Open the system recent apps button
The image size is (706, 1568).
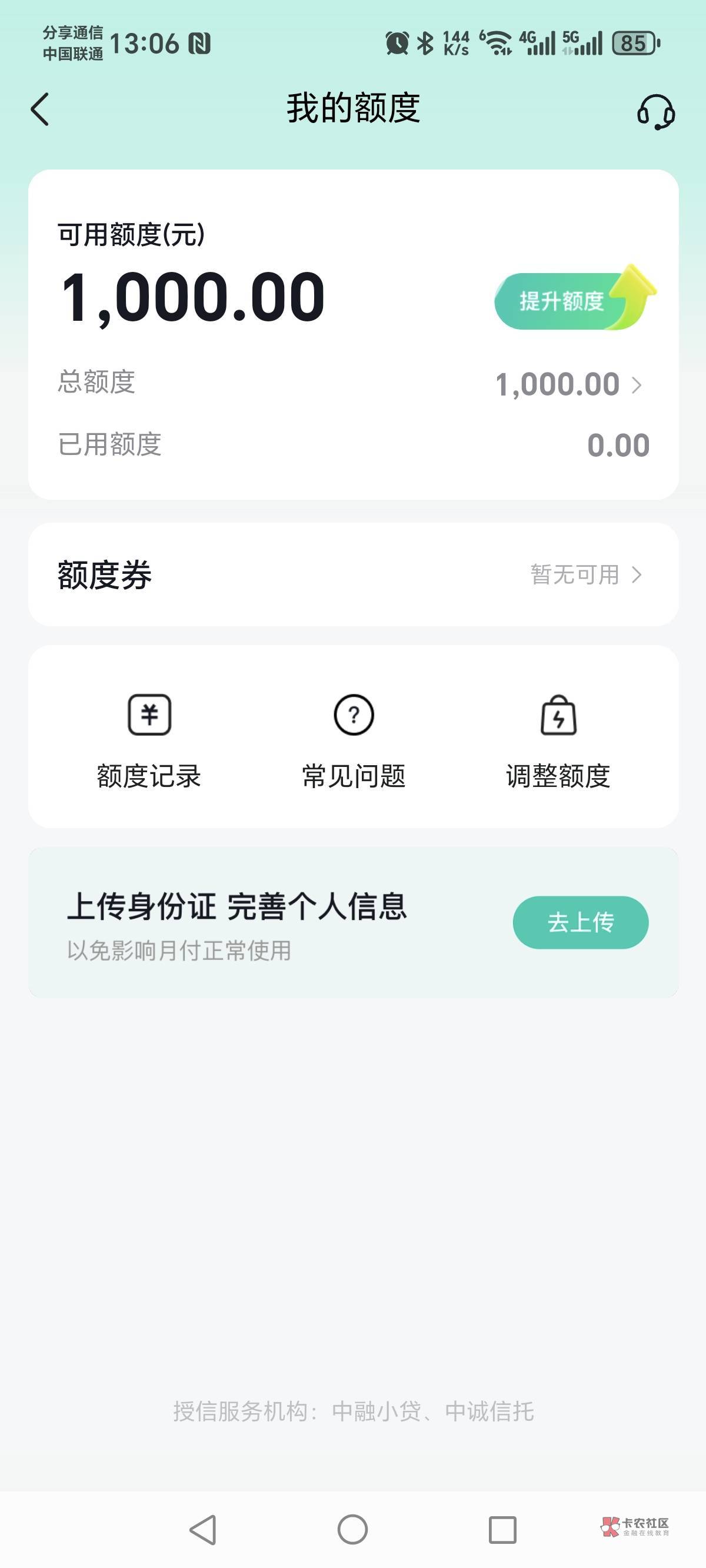coord(502,1529)
